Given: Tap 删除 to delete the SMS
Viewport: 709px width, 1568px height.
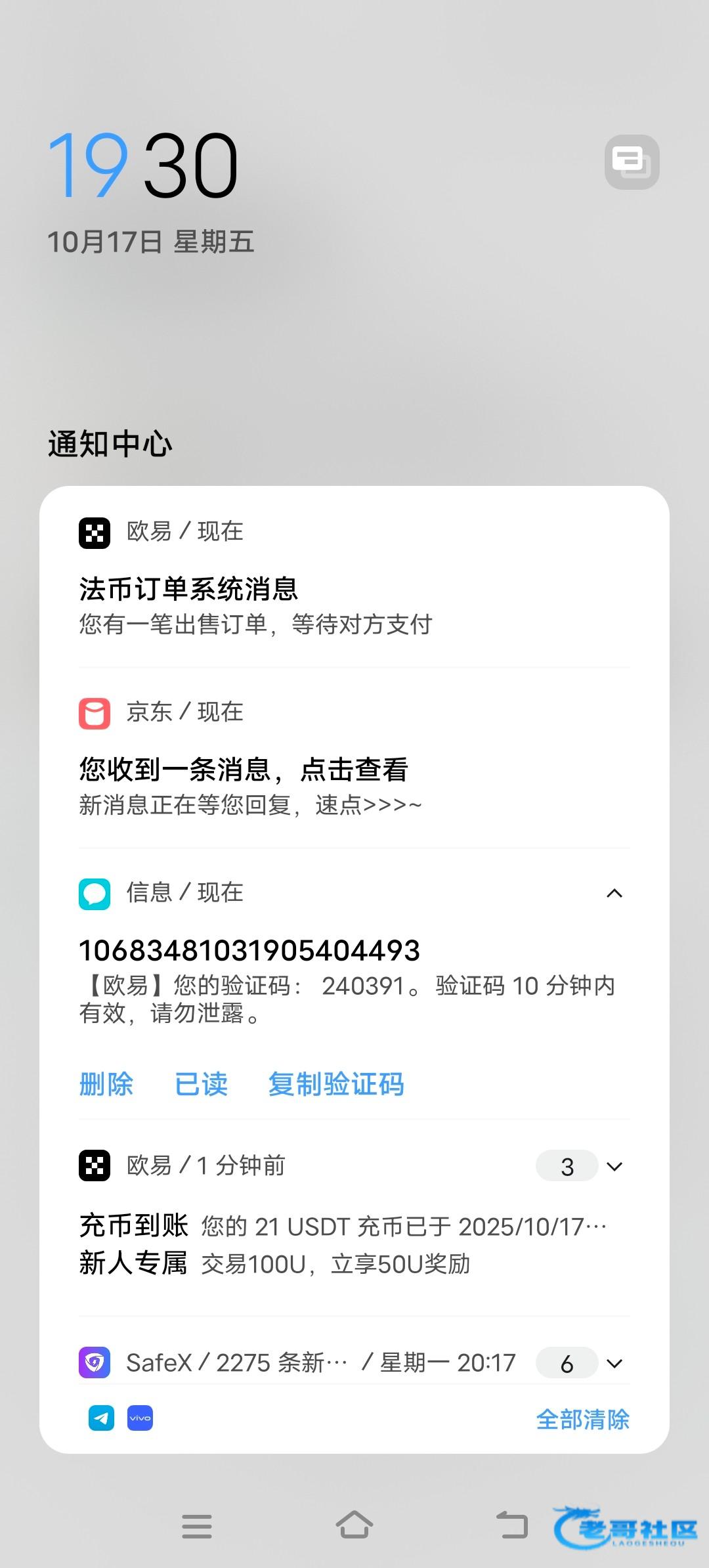Looking at the screenshot, I should [106, 1084].
